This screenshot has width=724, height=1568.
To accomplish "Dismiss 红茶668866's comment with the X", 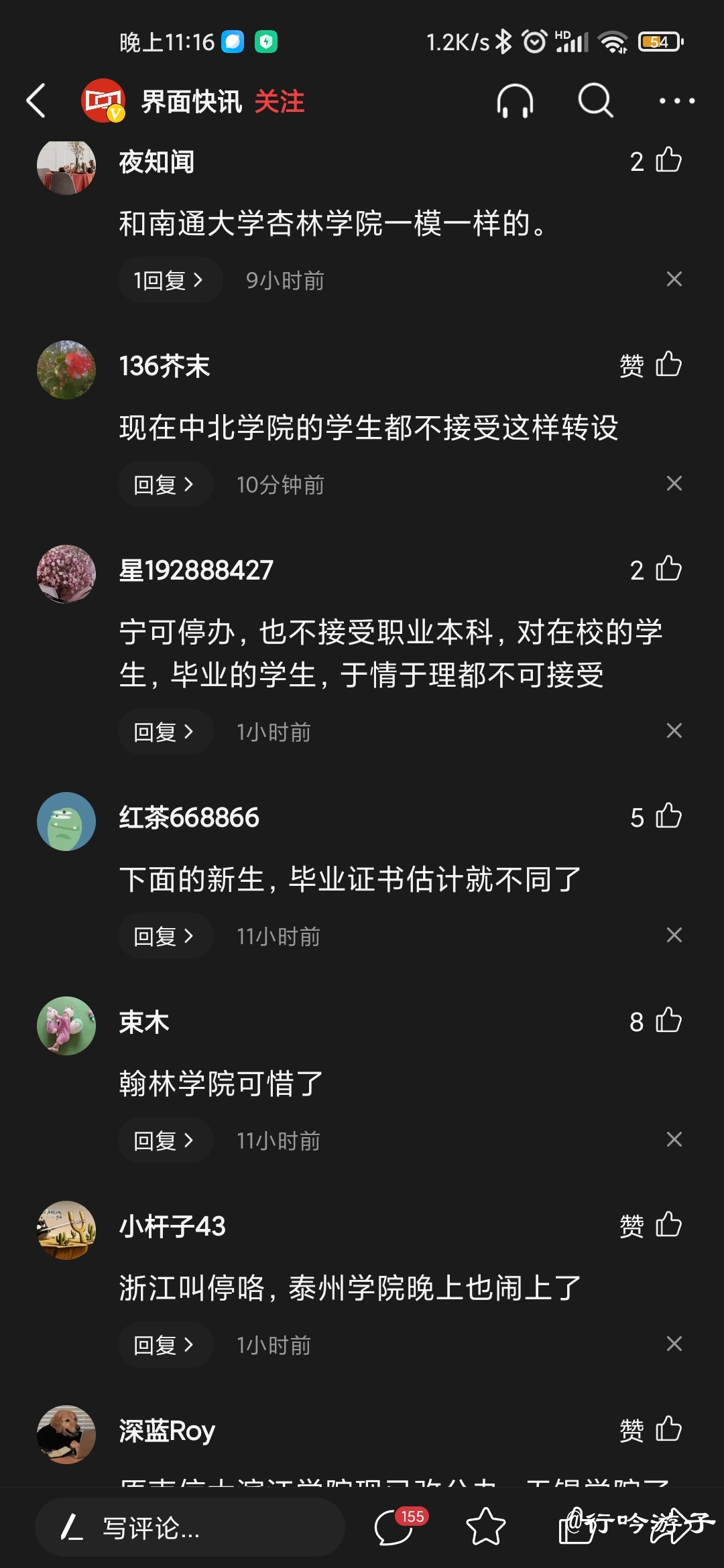I will (674, 935).
